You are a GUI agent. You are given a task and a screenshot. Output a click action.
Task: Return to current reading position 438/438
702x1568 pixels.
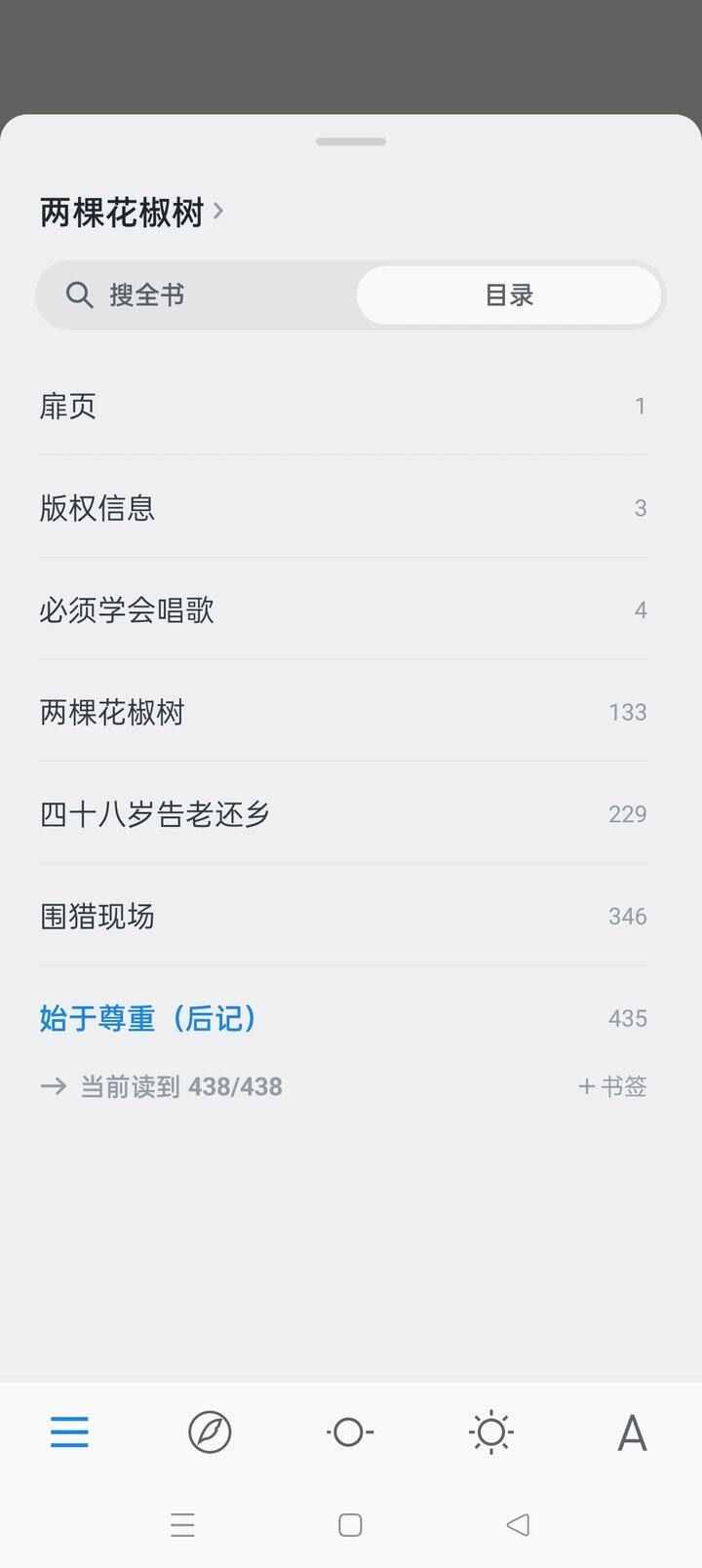(180, 1086)
